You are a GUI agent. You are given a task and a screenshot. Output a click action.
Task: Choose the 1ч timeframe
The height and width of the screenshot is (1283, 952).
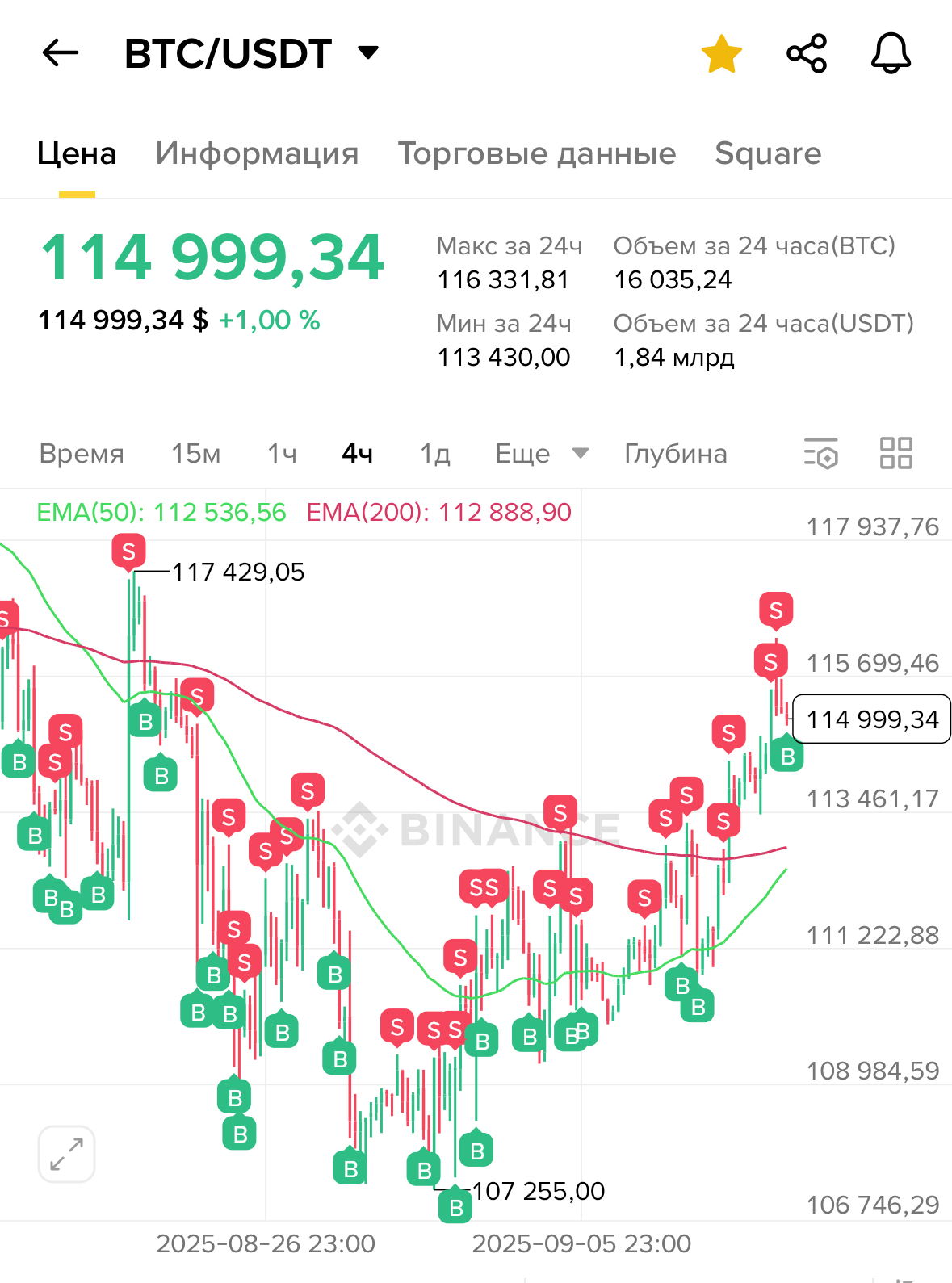click(282, 454)
